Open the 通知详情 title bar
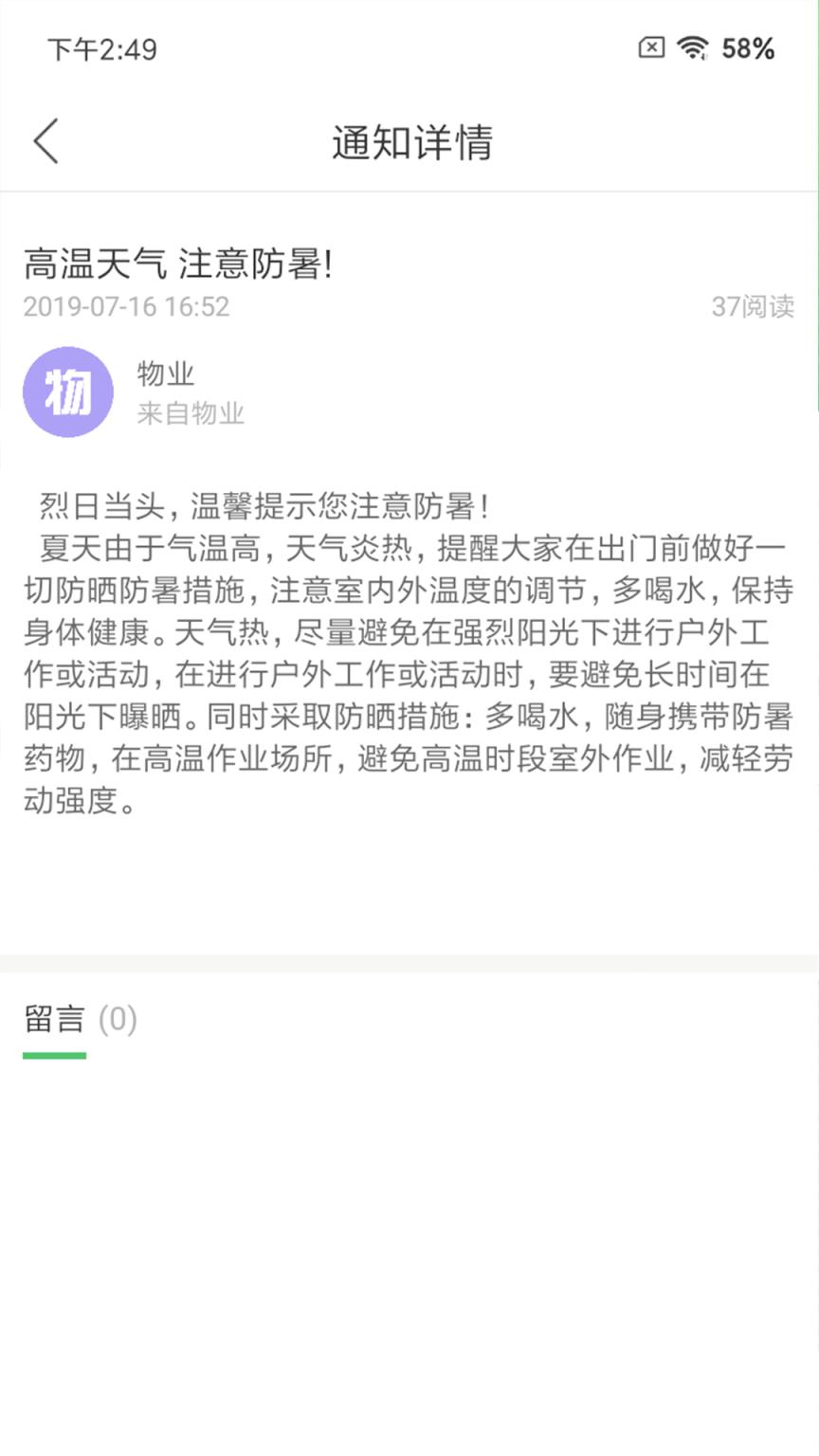Screen dimensions: 819x1456 409,142
